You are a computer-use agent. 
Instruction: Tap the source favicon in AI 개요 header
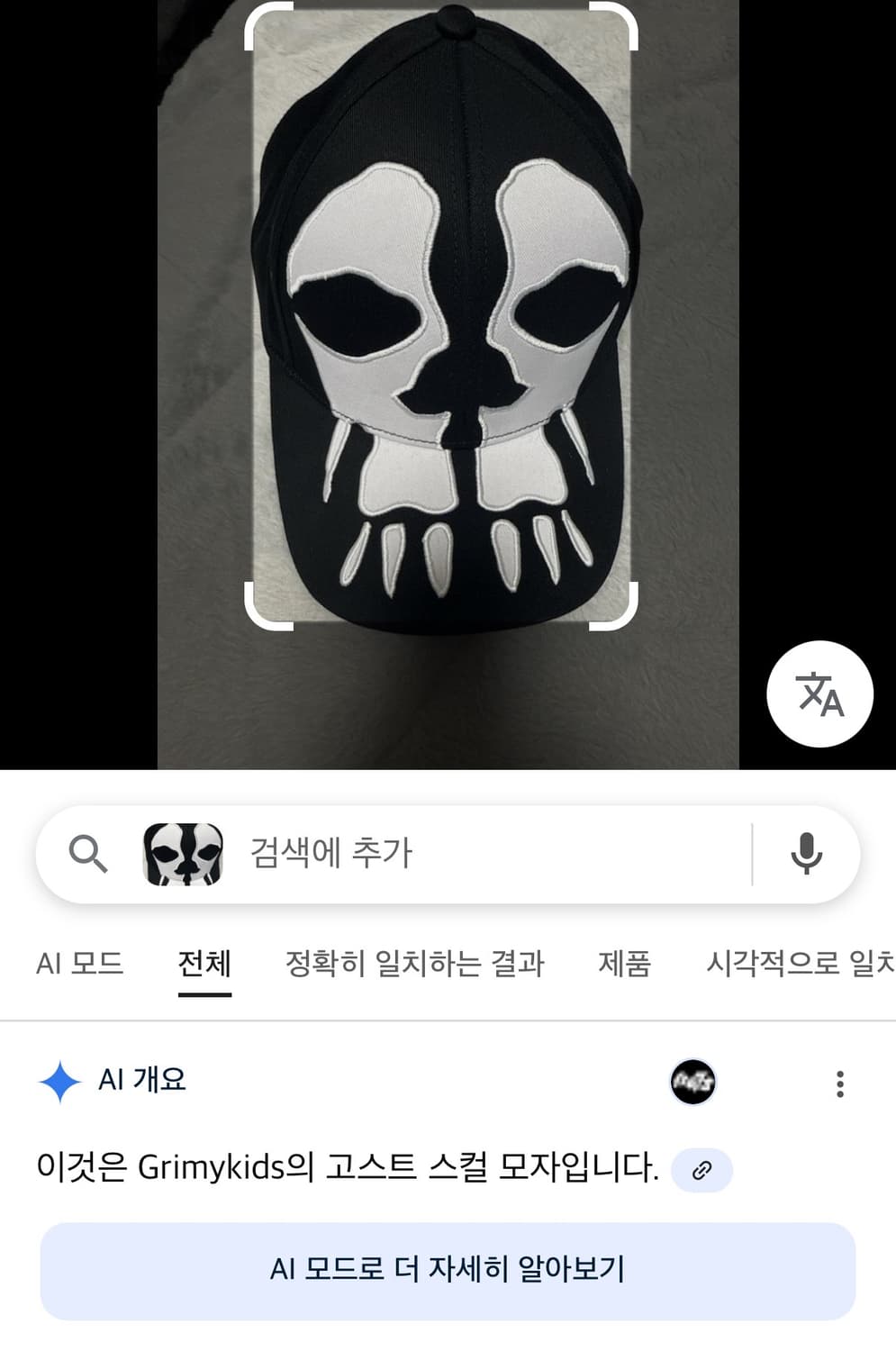[x=692, y=1082]
